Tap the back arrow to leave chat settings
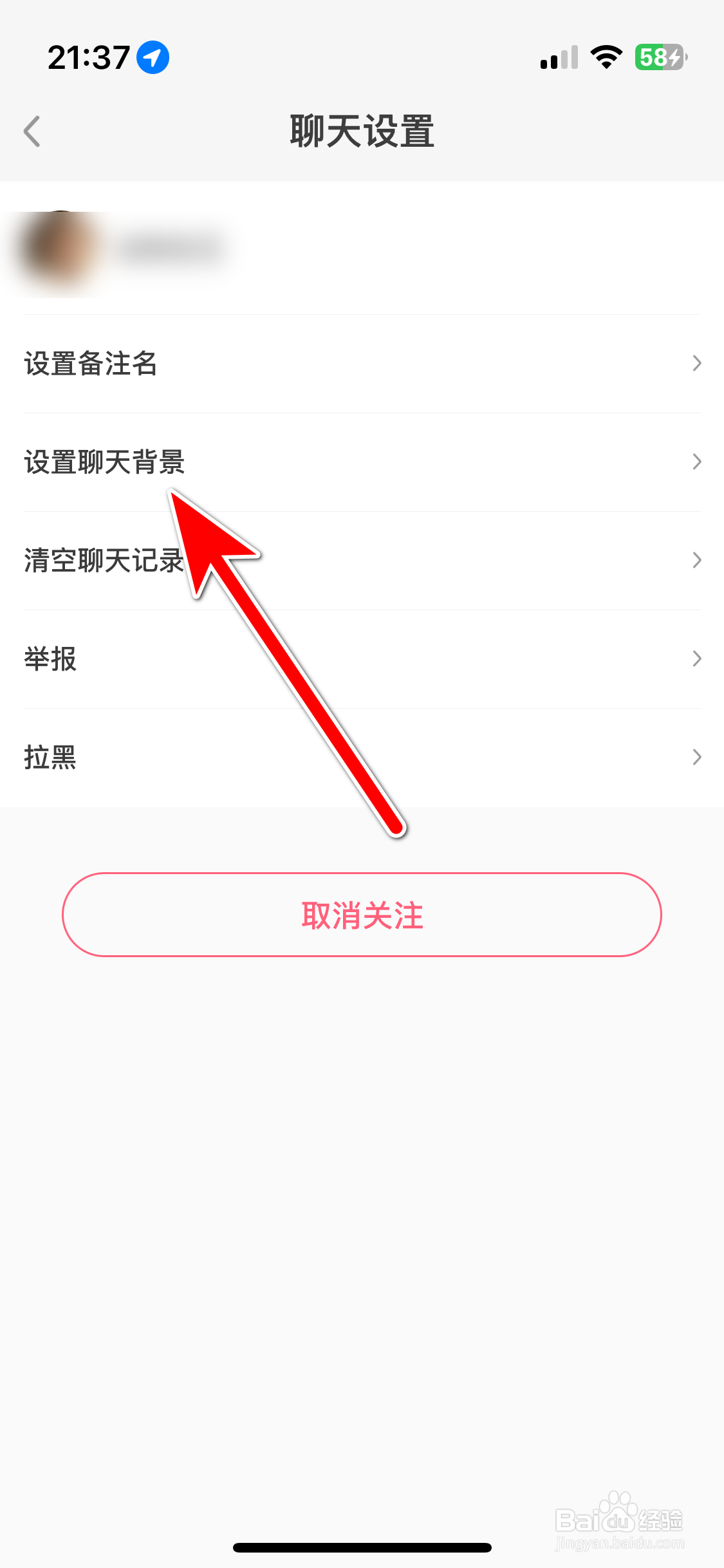 pos(32,131)
